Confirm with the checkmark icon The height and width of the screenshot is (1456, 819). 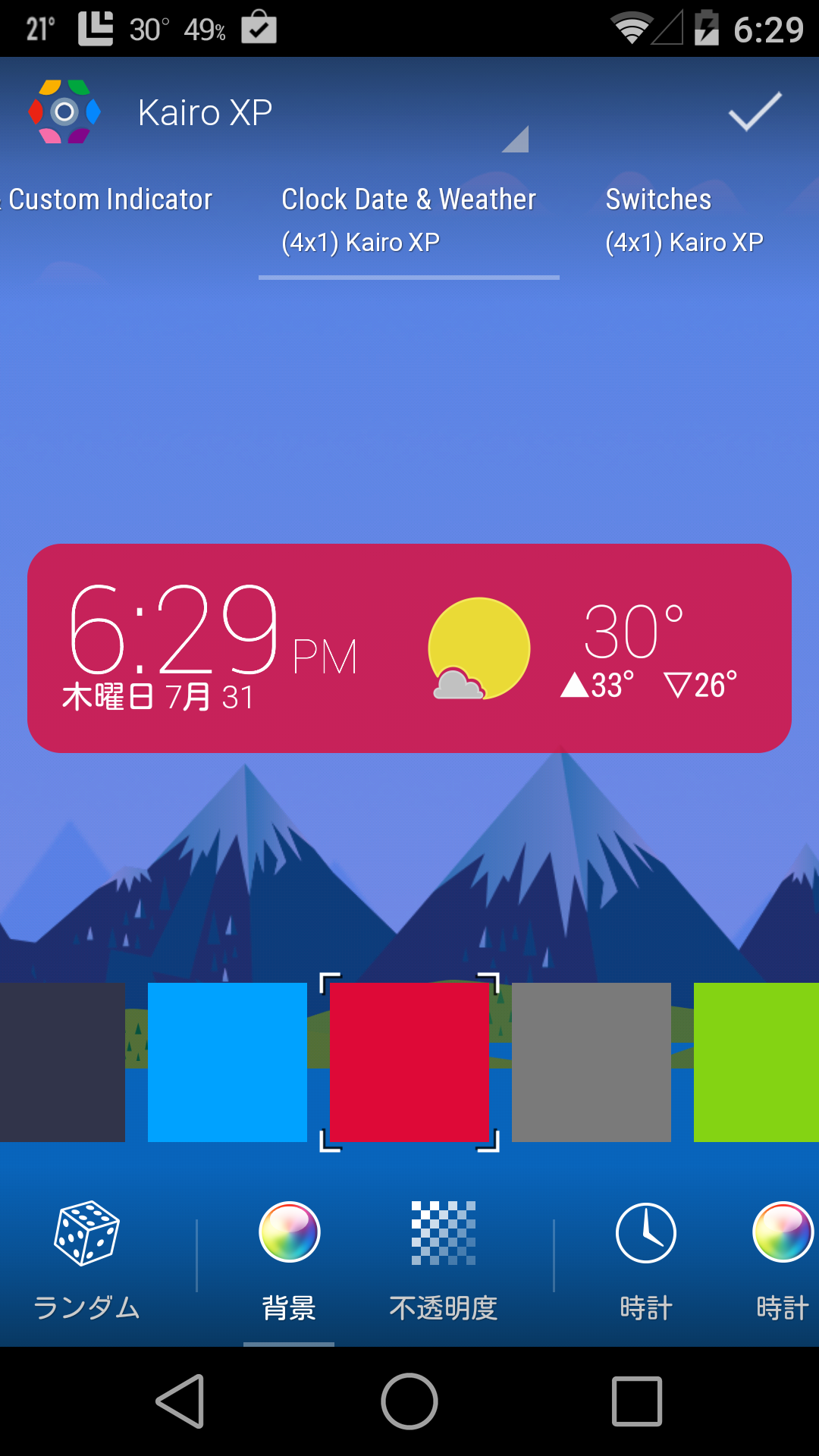point(755,112)
